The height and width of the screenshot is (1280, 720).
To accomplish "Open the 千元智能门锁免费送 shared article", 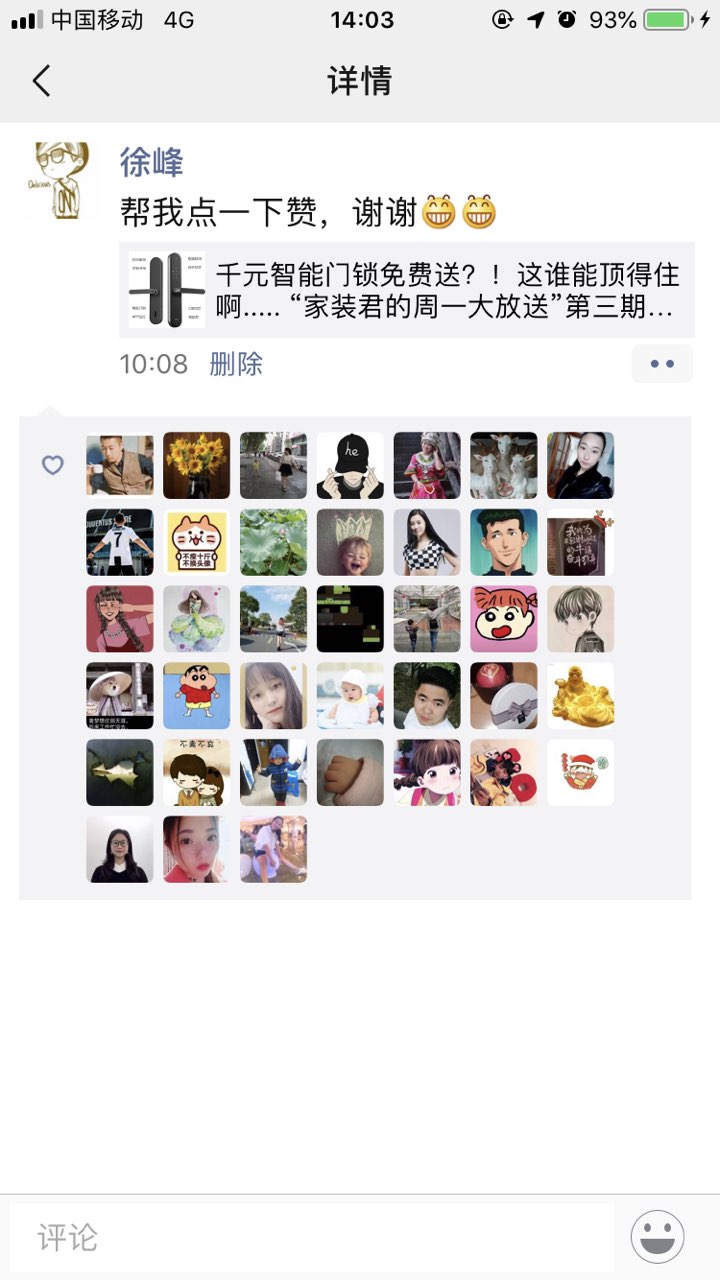I will pyautogui.click(x=406, y=290).
